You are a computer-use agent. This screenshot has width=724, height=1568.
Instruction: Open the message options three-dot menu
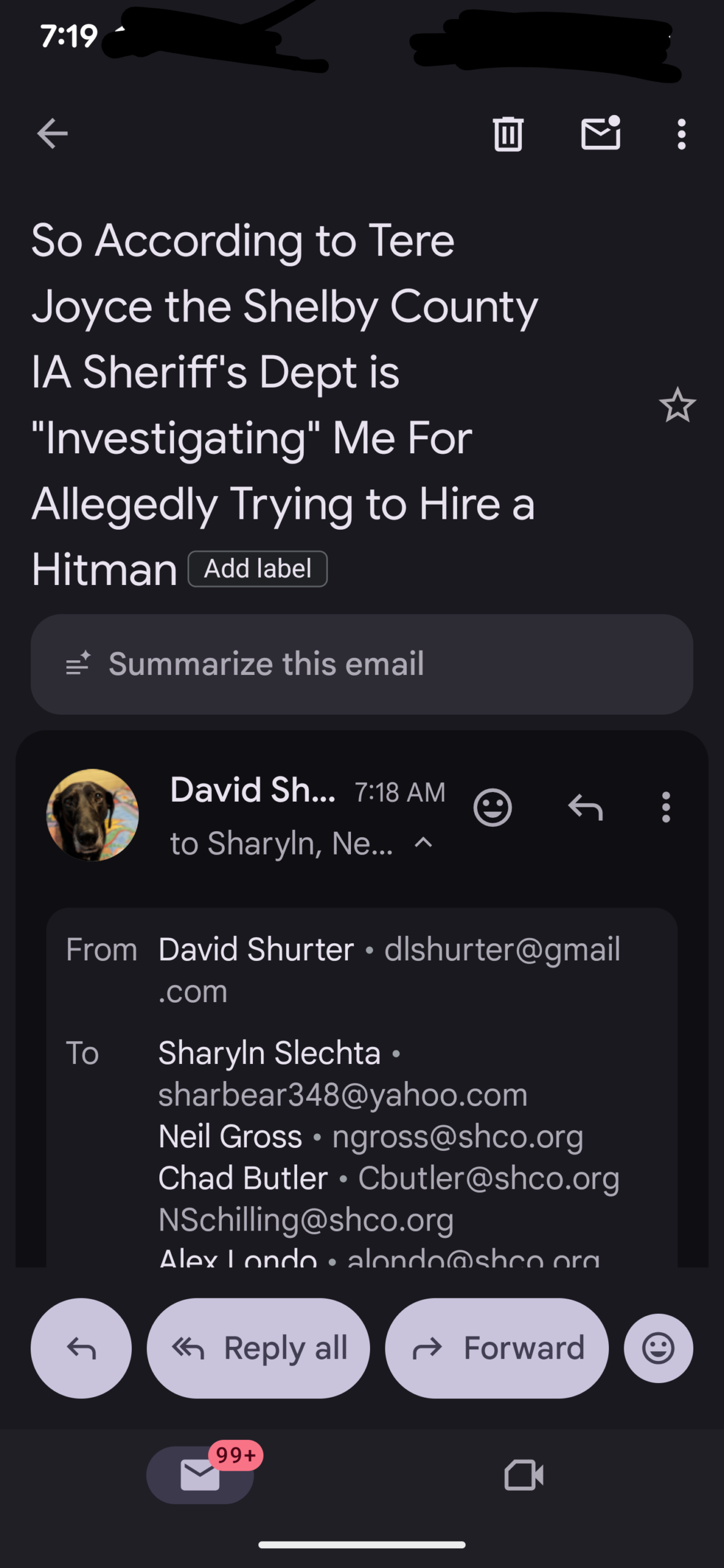point(666,807)
